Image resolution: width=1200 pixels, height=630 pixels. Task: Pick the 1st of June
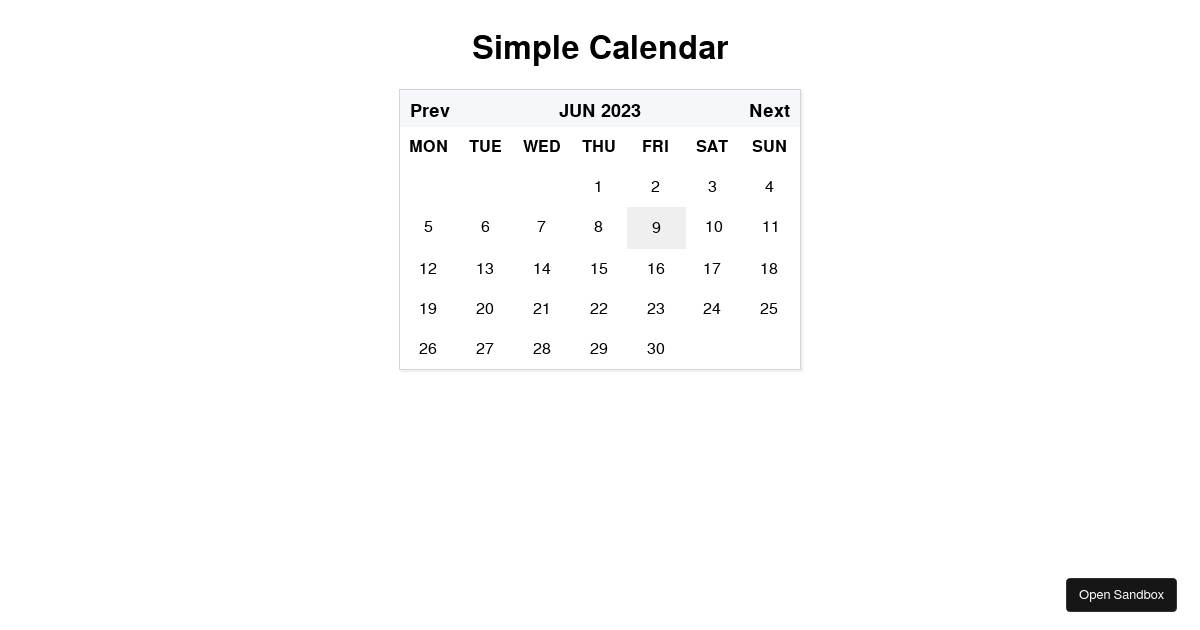click(598, 187)
